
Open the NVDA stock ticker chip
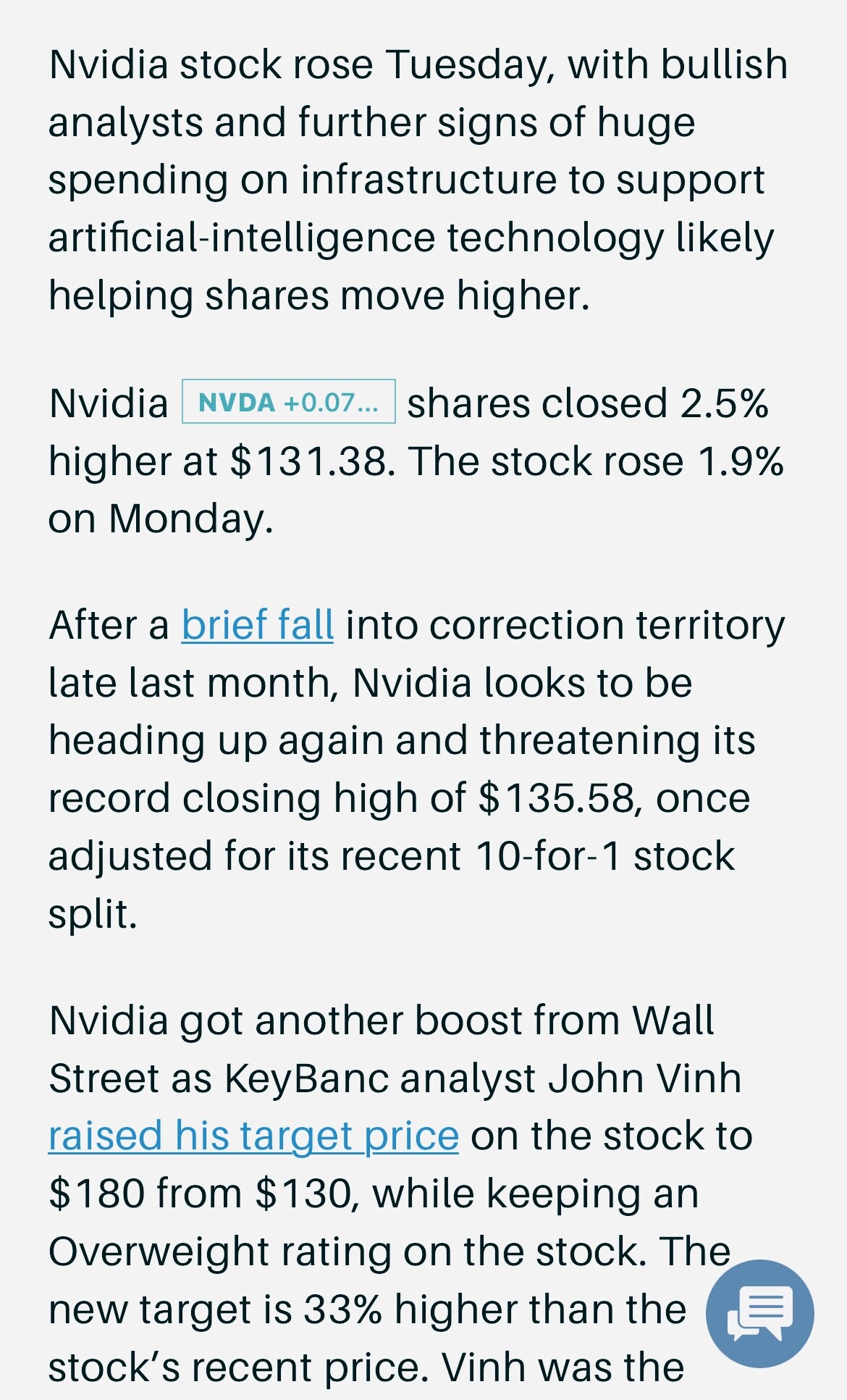point(288,401)
